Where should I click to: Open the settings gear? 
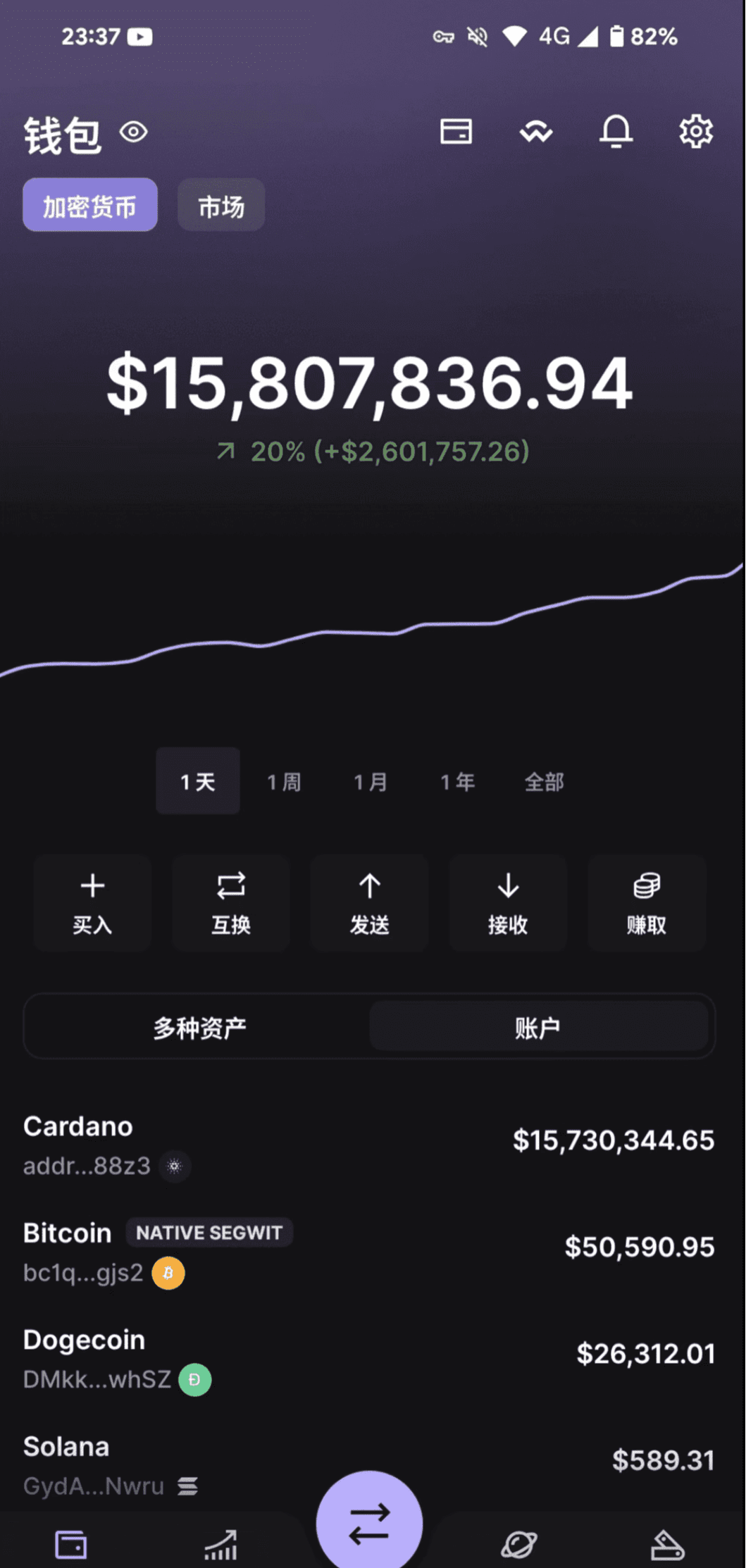tap(695, 132)
